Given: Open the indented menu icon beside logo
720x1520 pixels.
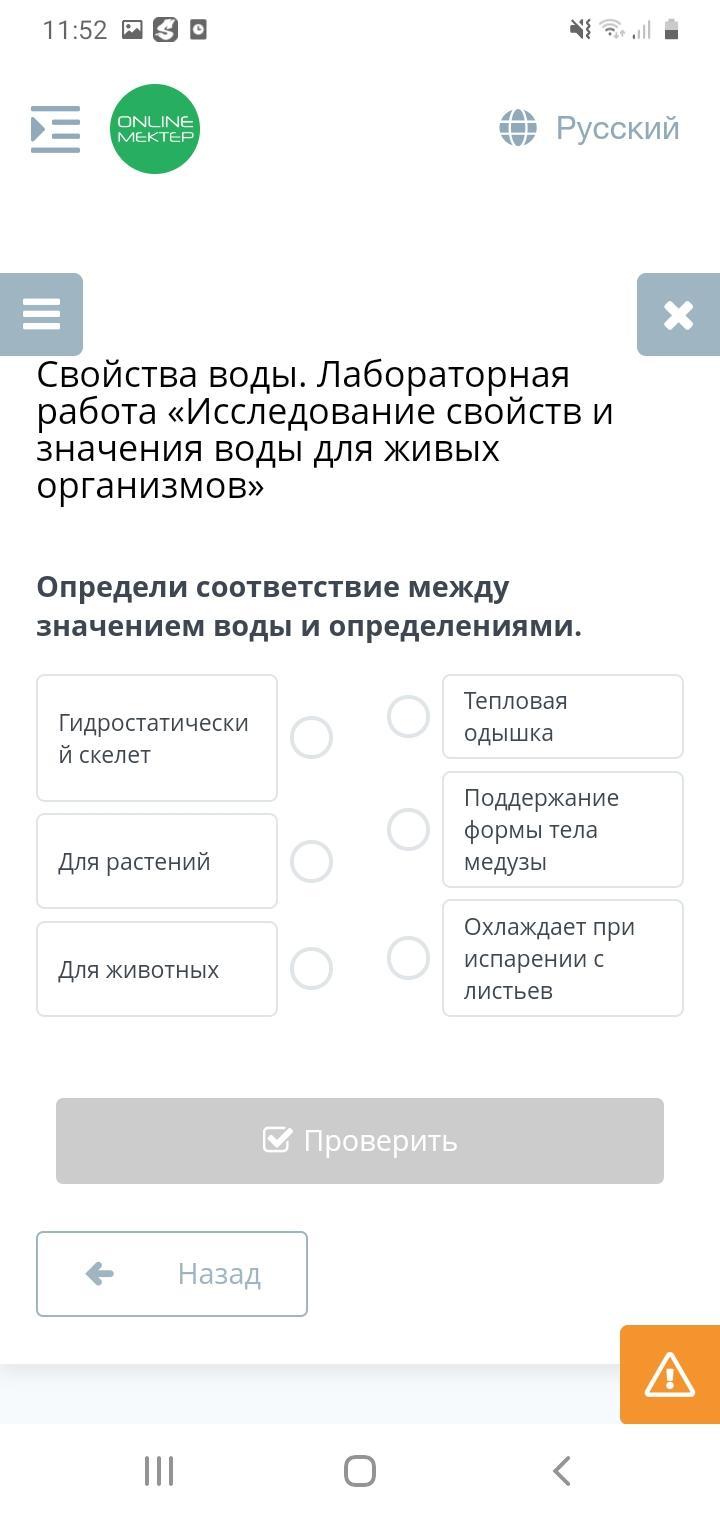Looking at the screenshot, I should click(x=56, y=129).
